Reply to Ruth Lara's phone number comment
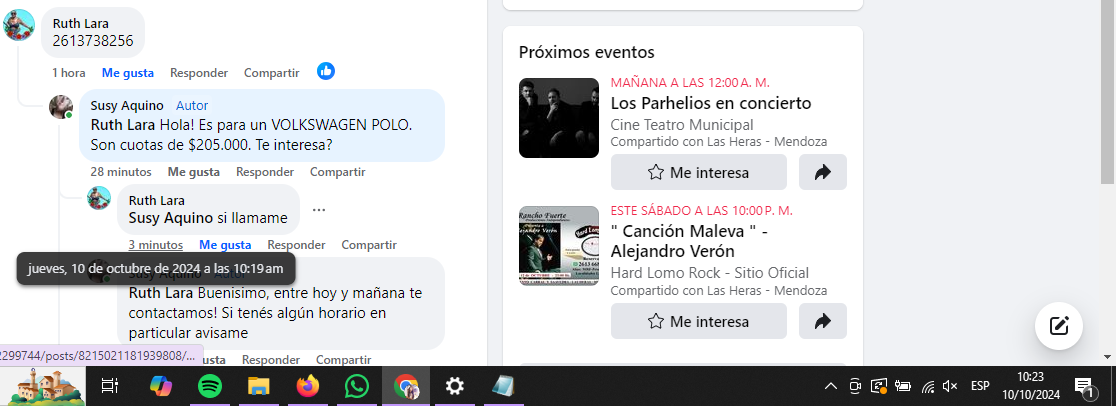The width and height of the screenshot is (1116, 406). pos(198,73)
